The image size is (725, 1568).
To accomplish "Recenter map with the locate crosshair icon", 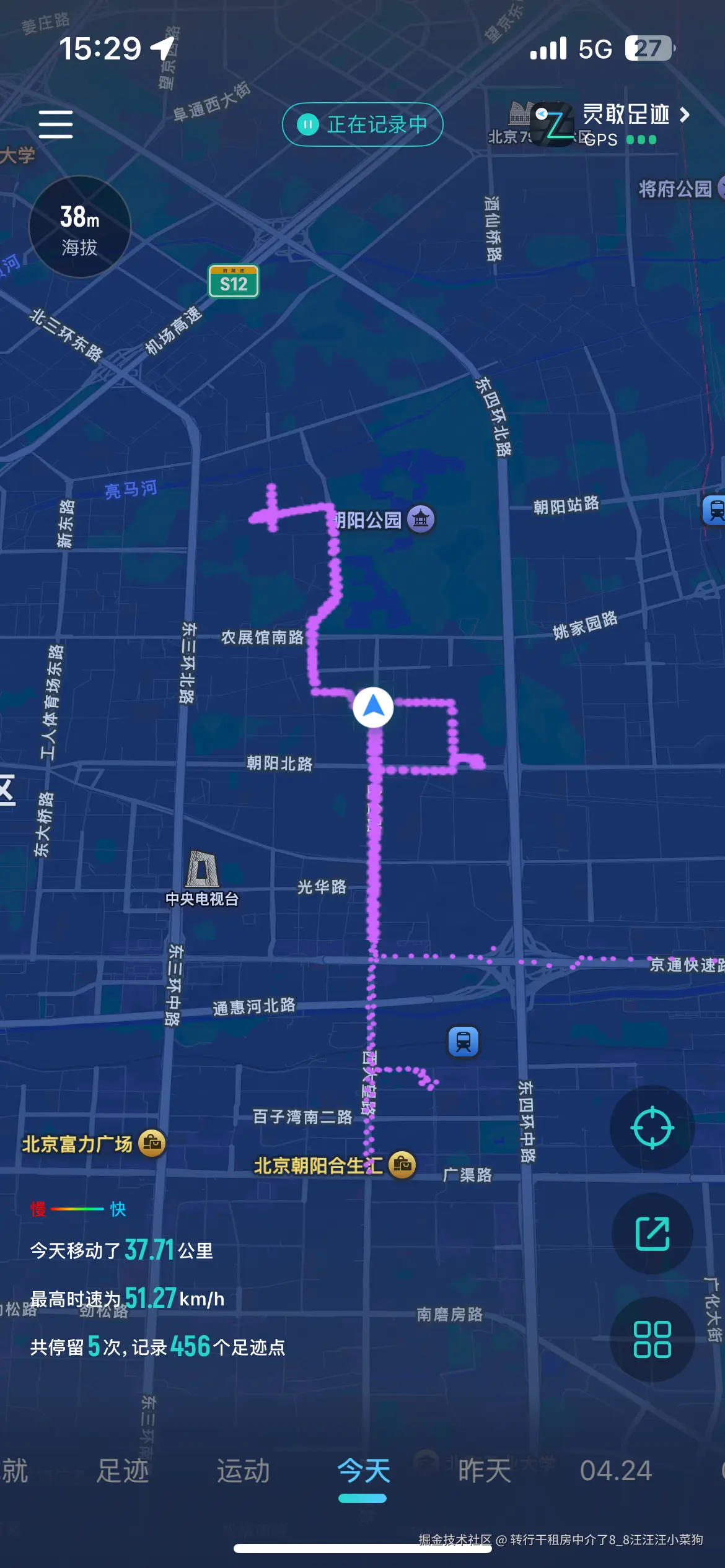I will tap(652, 1126).
